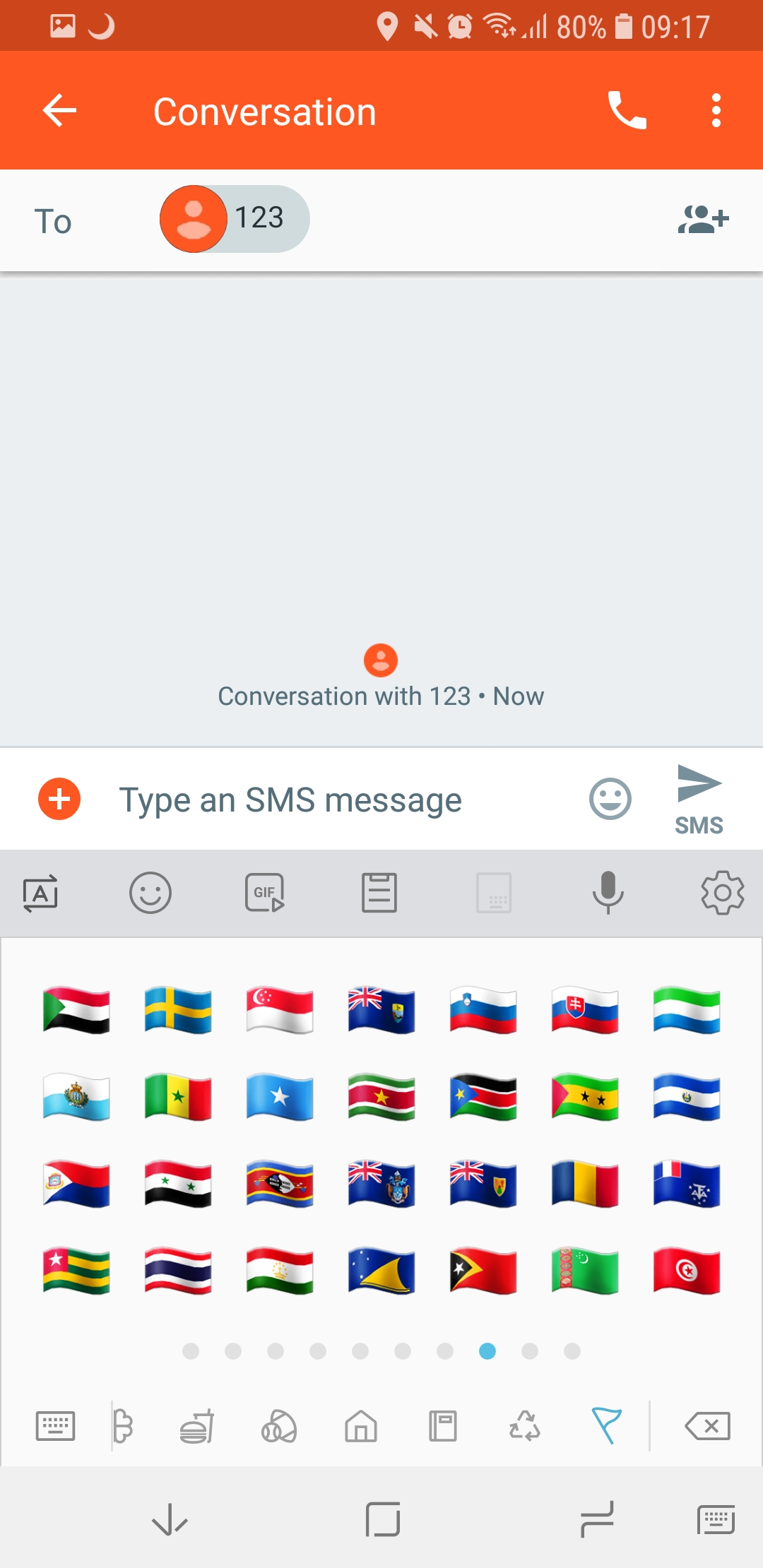Tap the 123 recipient chip

[235, 219]
